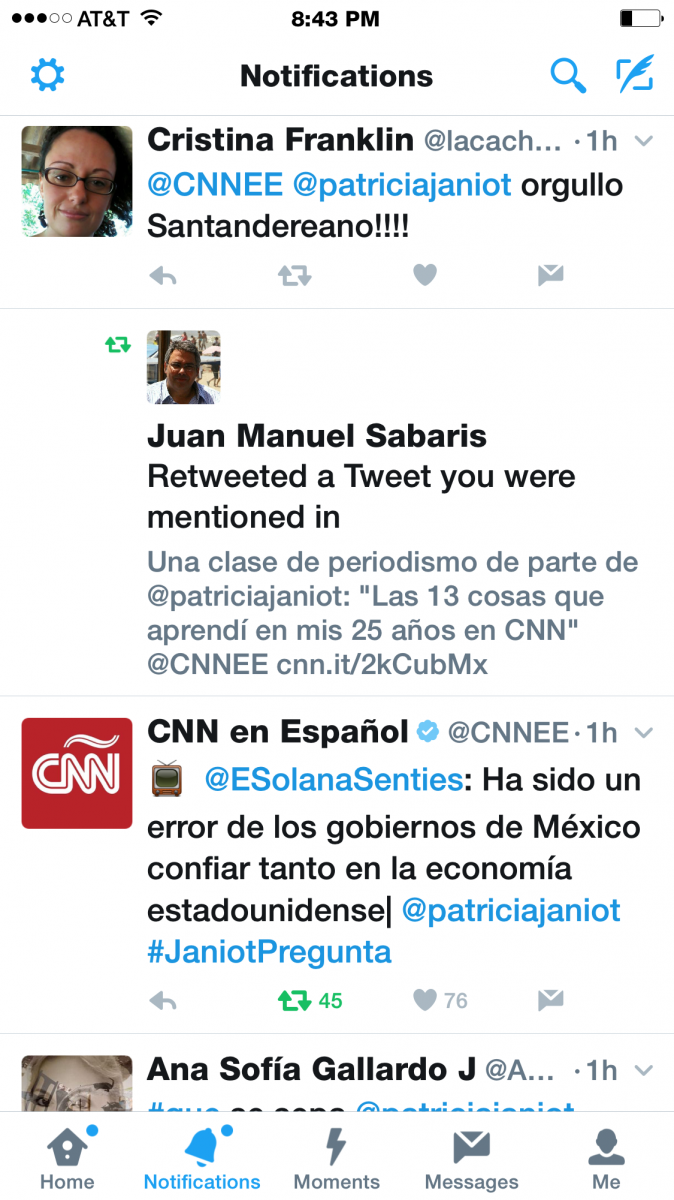Viewport: 674px width, 1200px height.
Task: Open the search magnifier
Action: click(568, 75)
